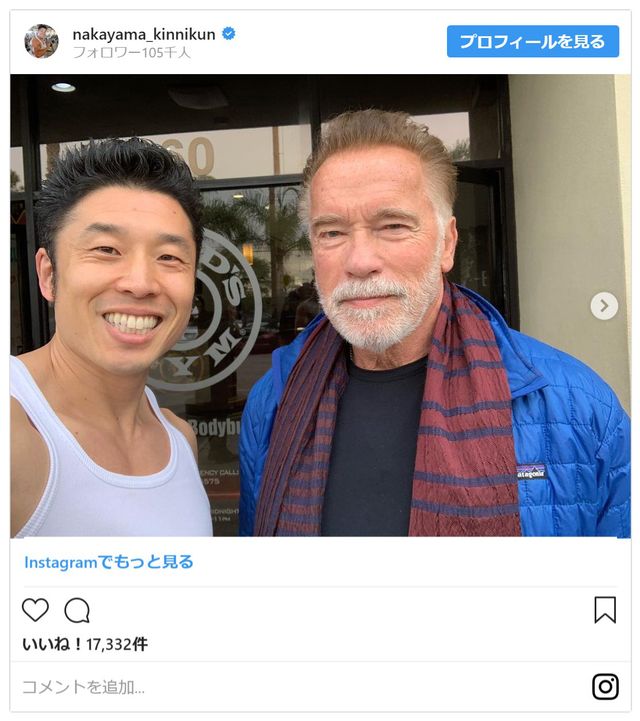Open the Instagramでもっと見る link
The width and height of the screenshot is (640, 721).
pos(109,562)
